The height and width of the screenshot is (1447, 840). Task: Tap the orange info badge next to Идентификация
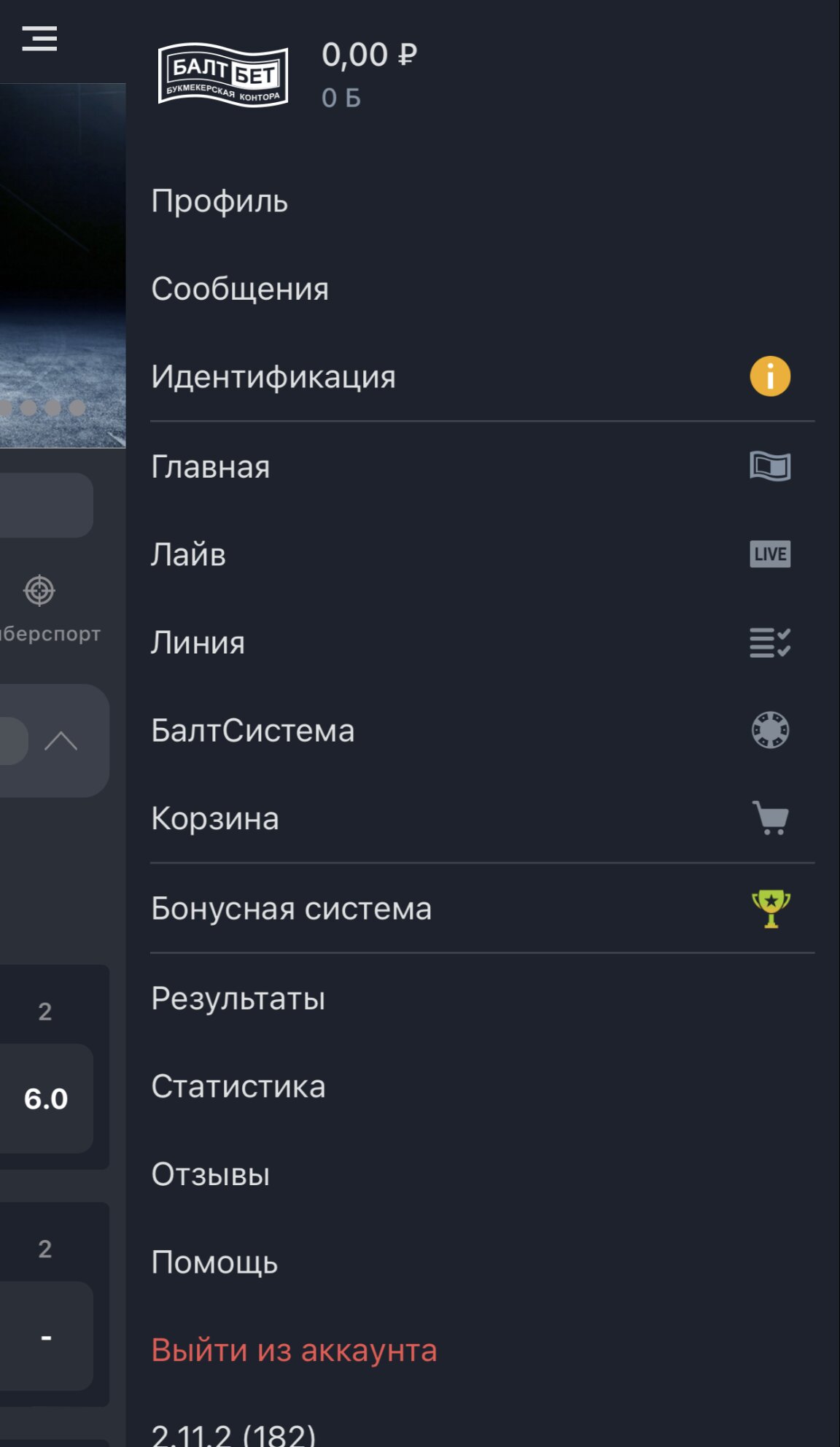point(769,377)
